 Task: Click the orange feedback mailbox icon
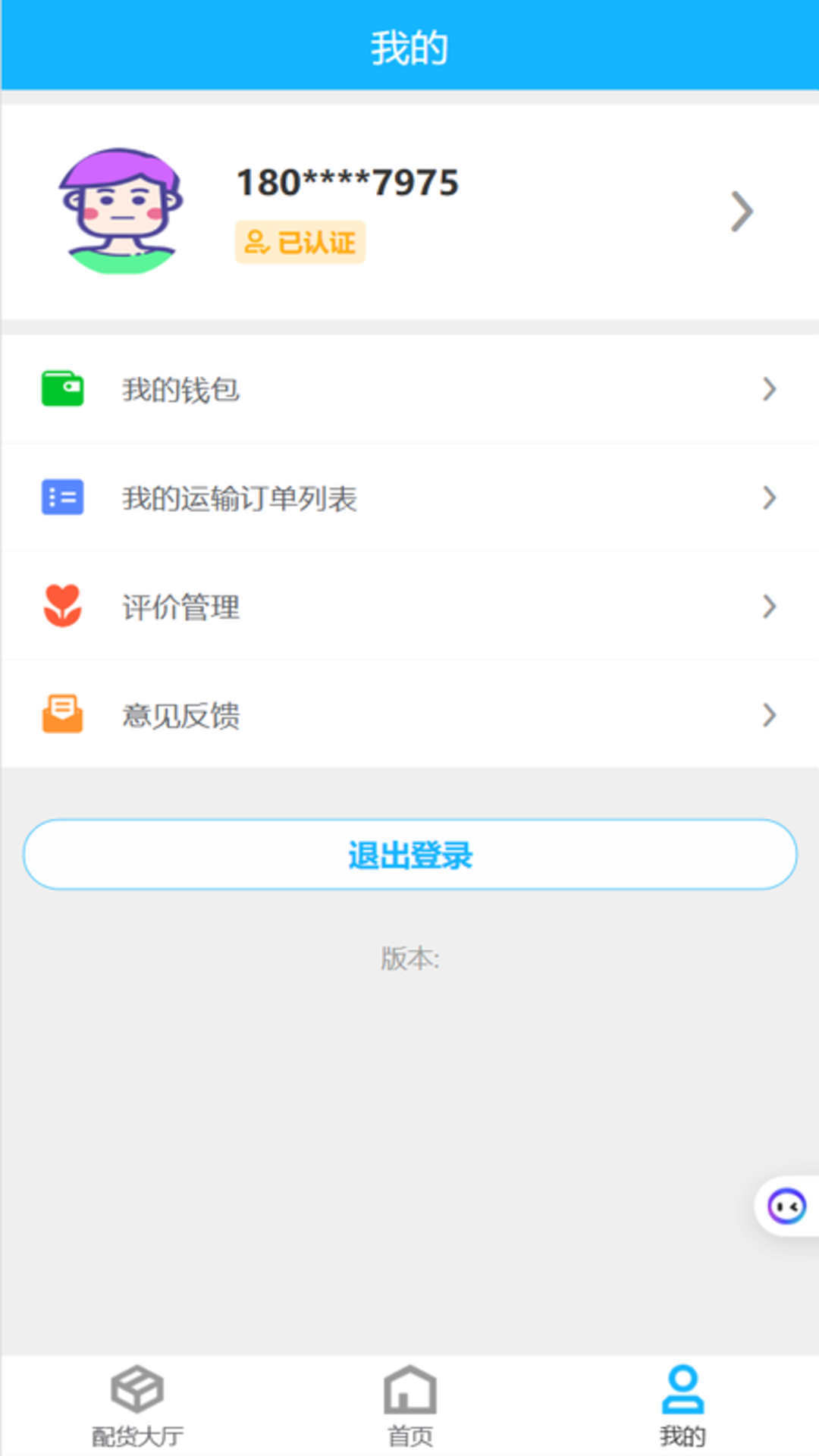coord(62,714)
